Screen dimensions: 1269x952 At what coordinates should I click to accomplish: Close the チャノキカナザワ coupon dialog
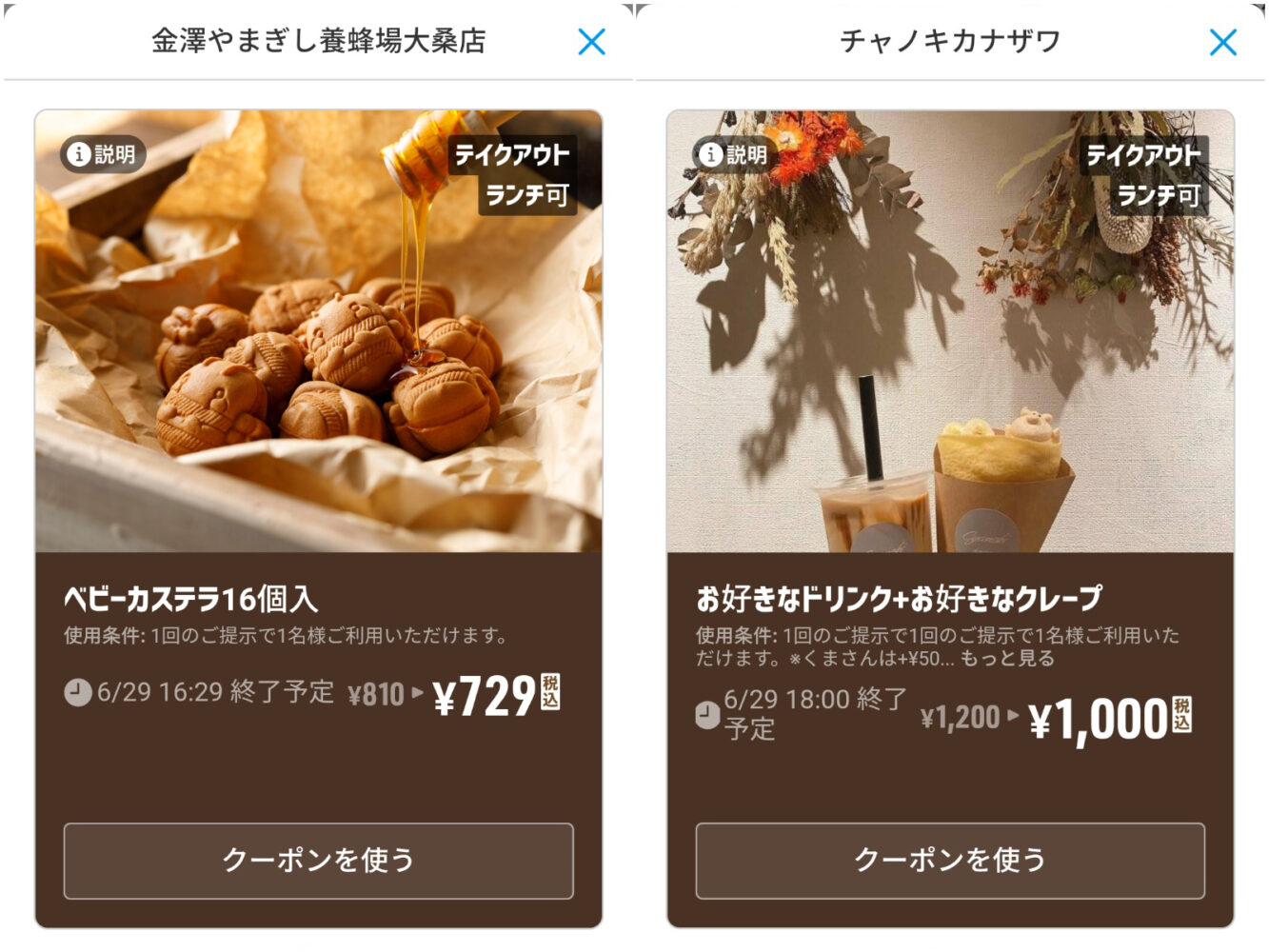[1222, 42]
